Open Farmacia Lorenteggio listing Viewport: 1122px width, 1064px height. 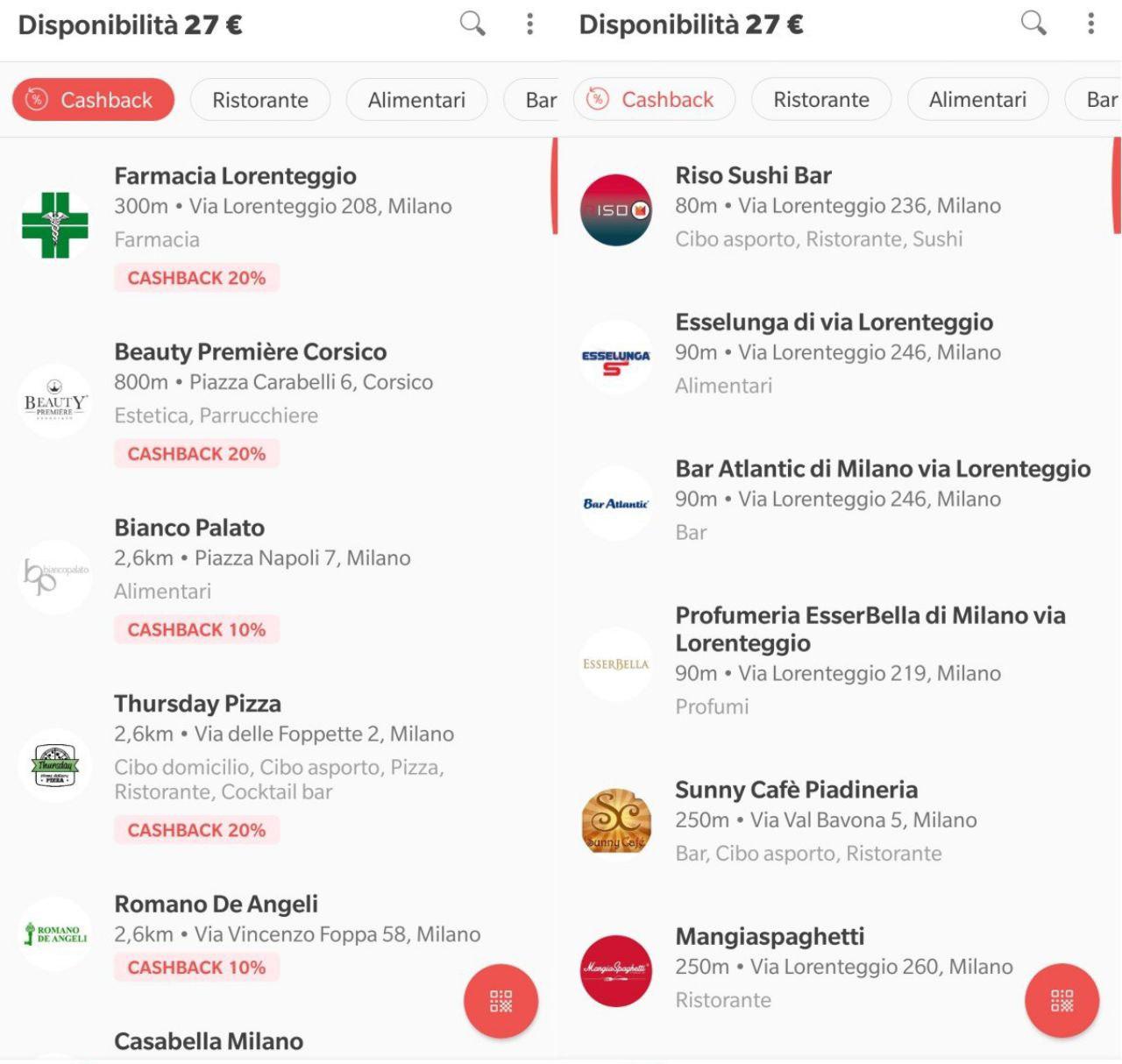(235, 176)
